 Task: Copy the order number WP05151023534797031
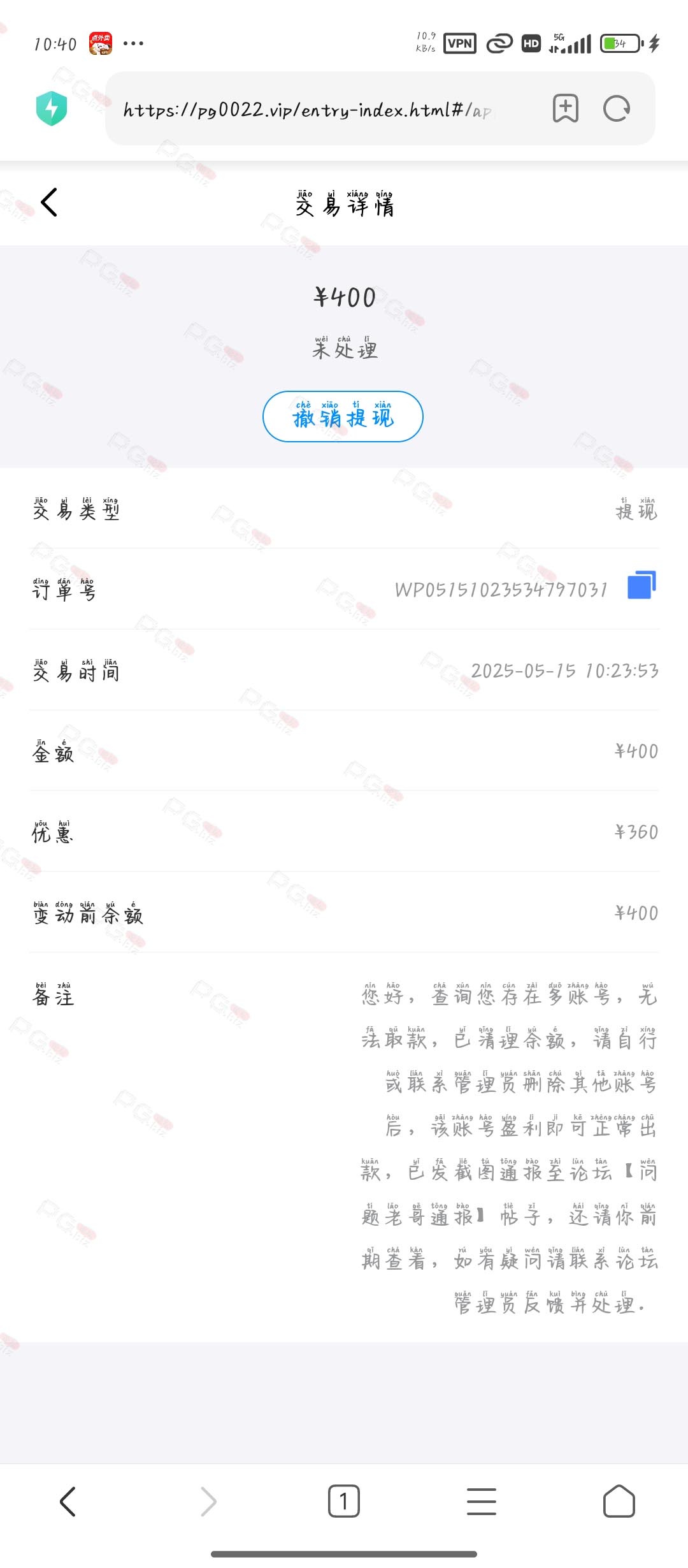click(641, 585)
